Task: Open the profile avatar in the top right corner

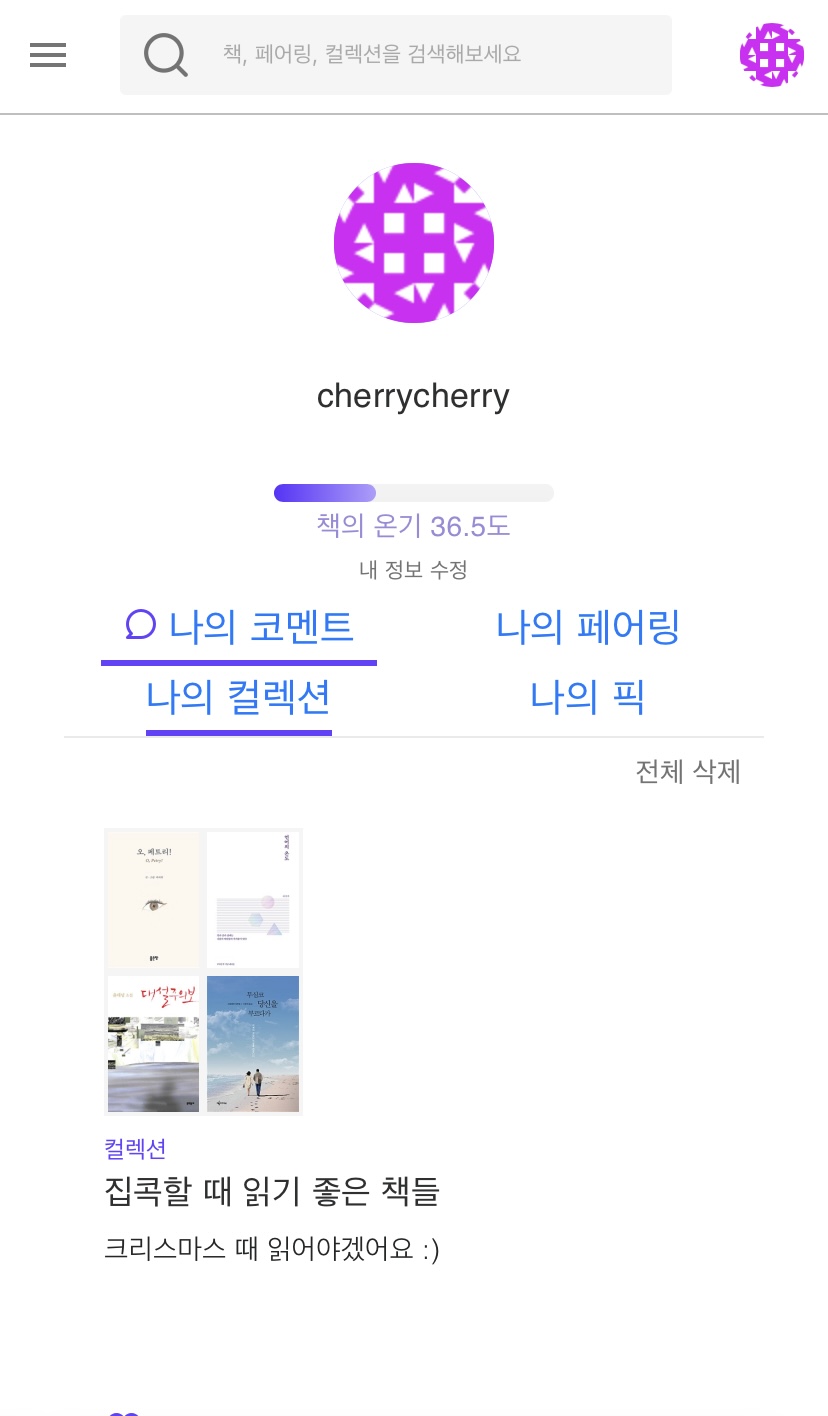Action: (x=771, y=55)
